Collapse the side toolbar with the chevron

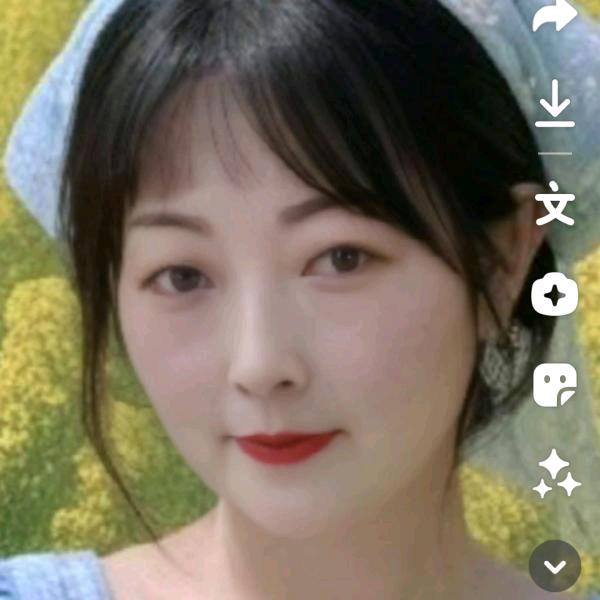tap(555, 566)
